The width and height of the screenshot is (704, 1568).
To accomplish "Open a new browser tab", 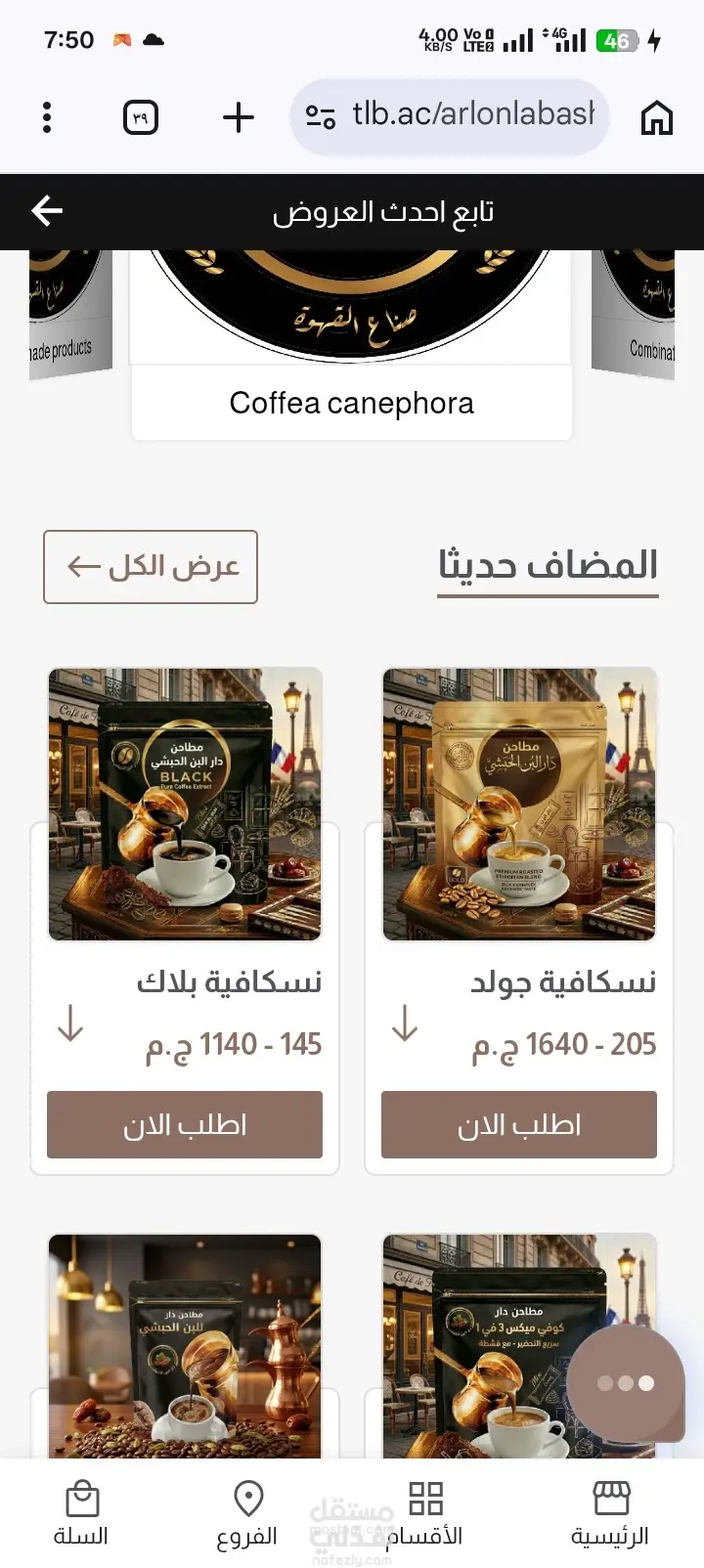I will point(238,117).
